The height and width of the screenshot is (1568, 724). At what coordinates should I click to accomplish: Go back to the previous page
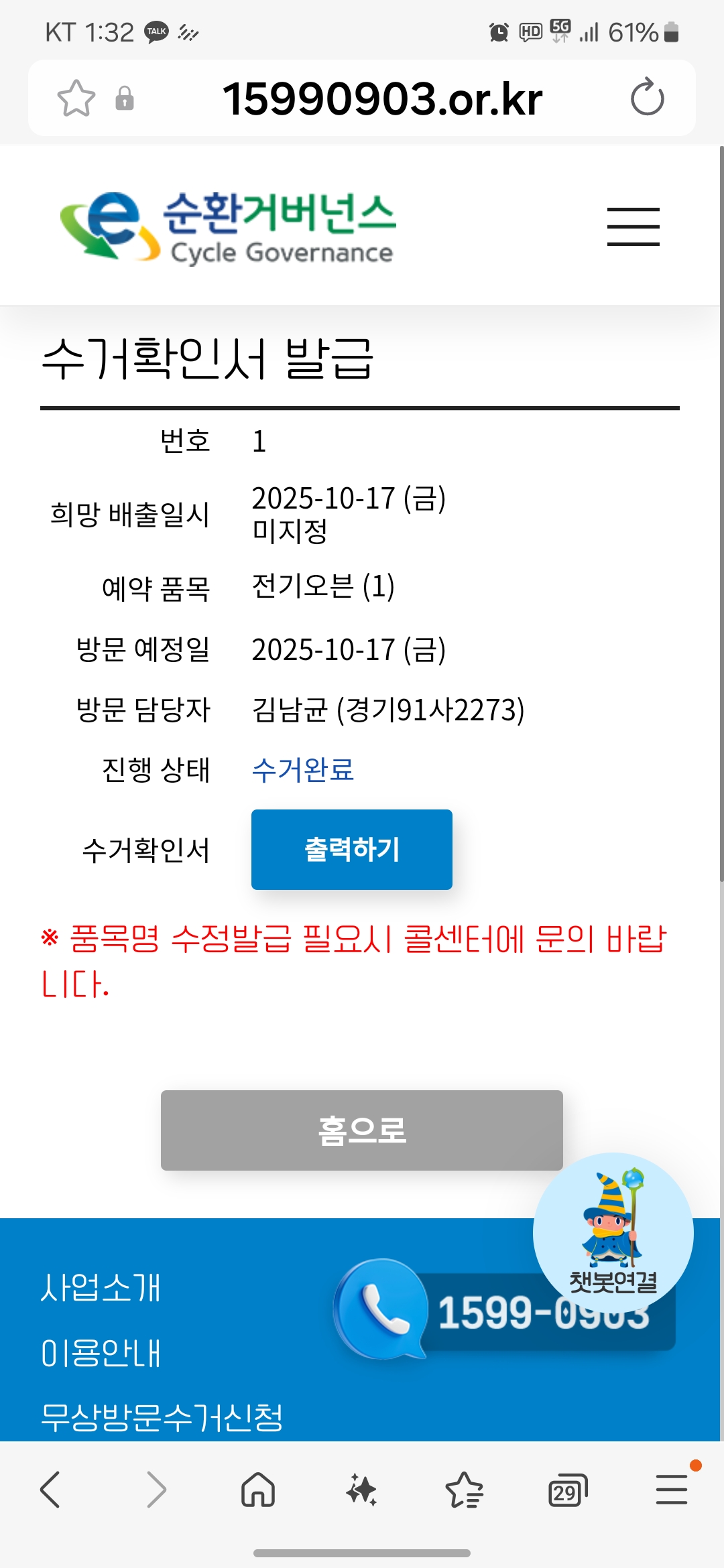(x=51, y=1490)
